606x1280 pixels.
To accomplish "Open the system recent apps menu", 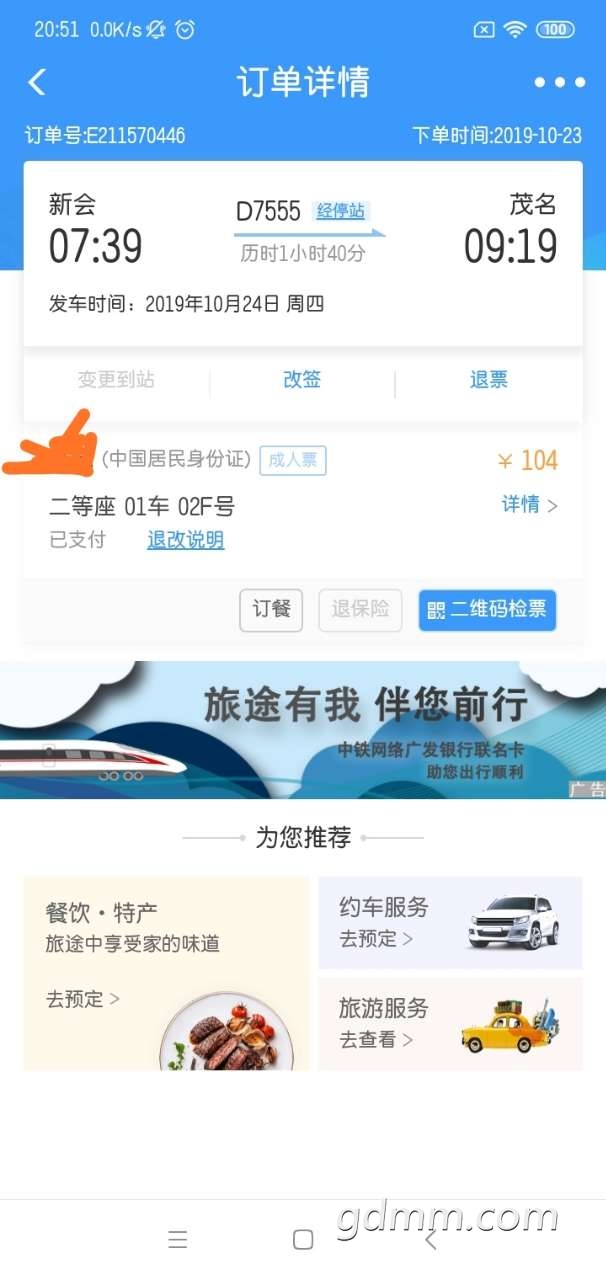I will [178, 1240].
